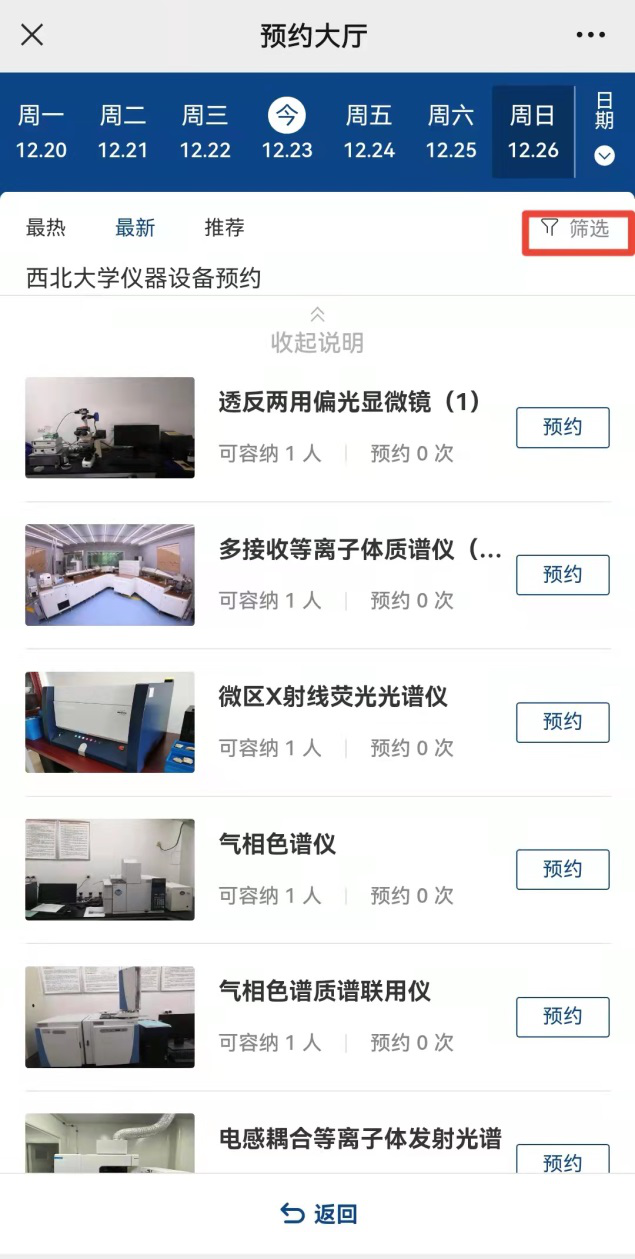635x1259 pixels.
Task: Tap 返回 to go back
Action: (318, 1214)
